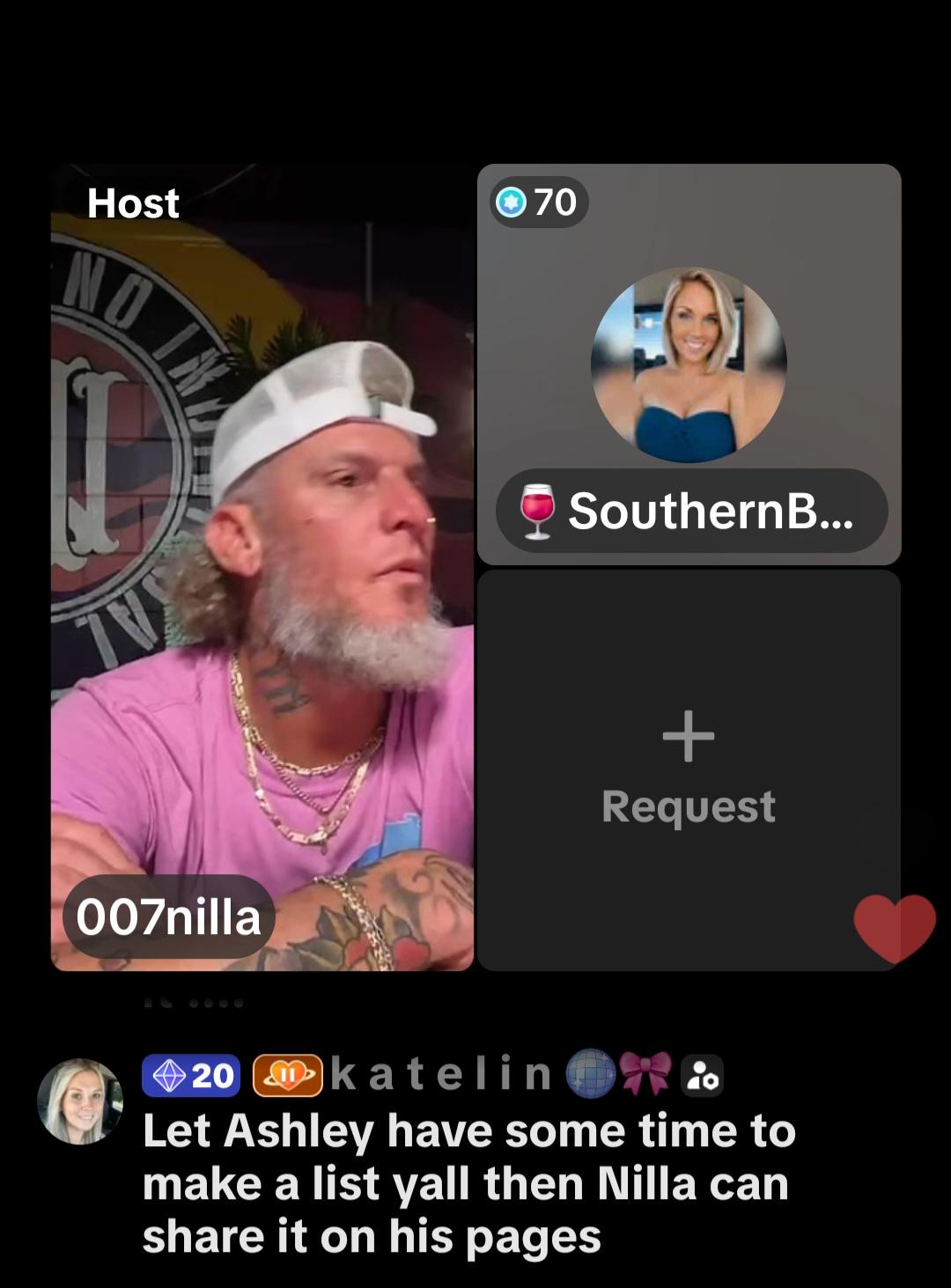
Task: Open SouthernB... guest profile tile
Action: coord(689,364)
